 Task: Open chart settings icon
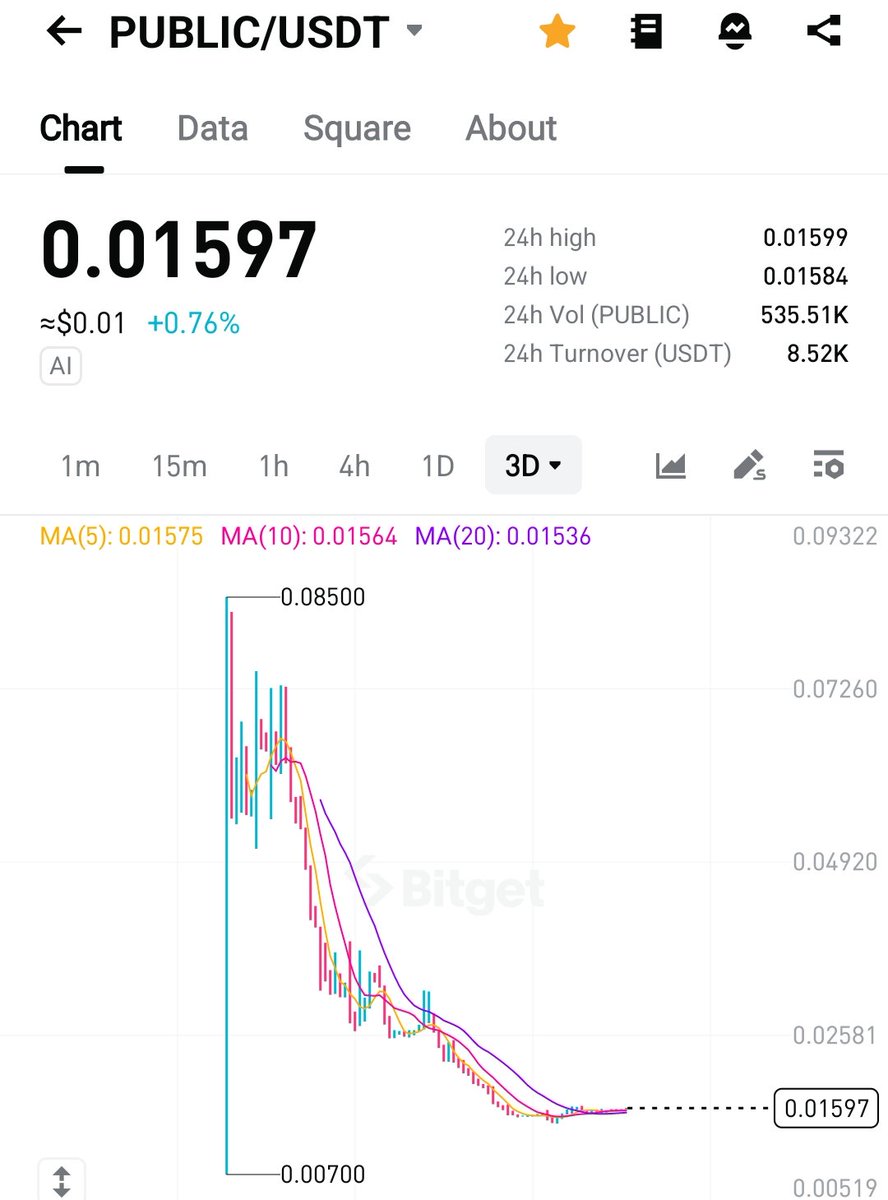[x=828, y=466]
